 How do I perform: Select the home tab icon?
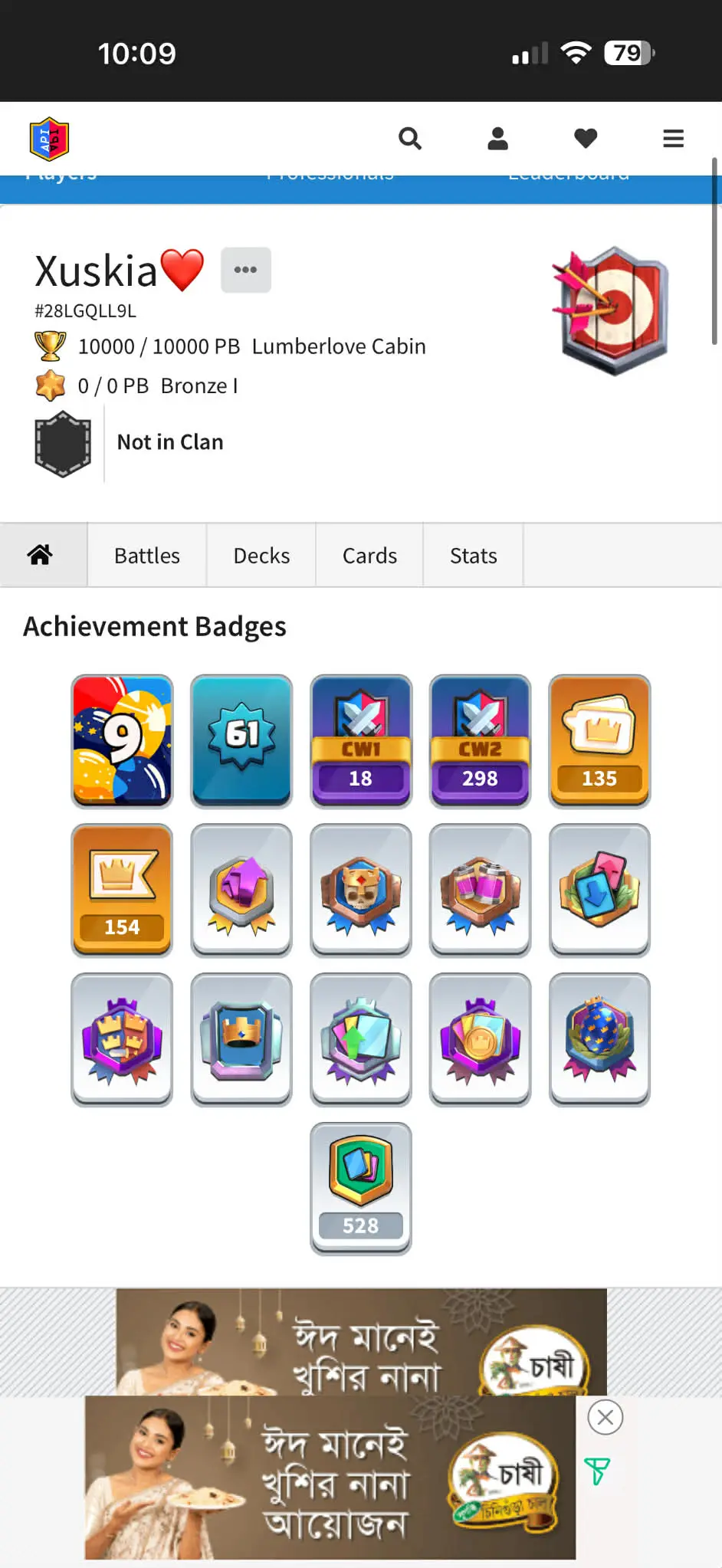[x=41, y=555]
